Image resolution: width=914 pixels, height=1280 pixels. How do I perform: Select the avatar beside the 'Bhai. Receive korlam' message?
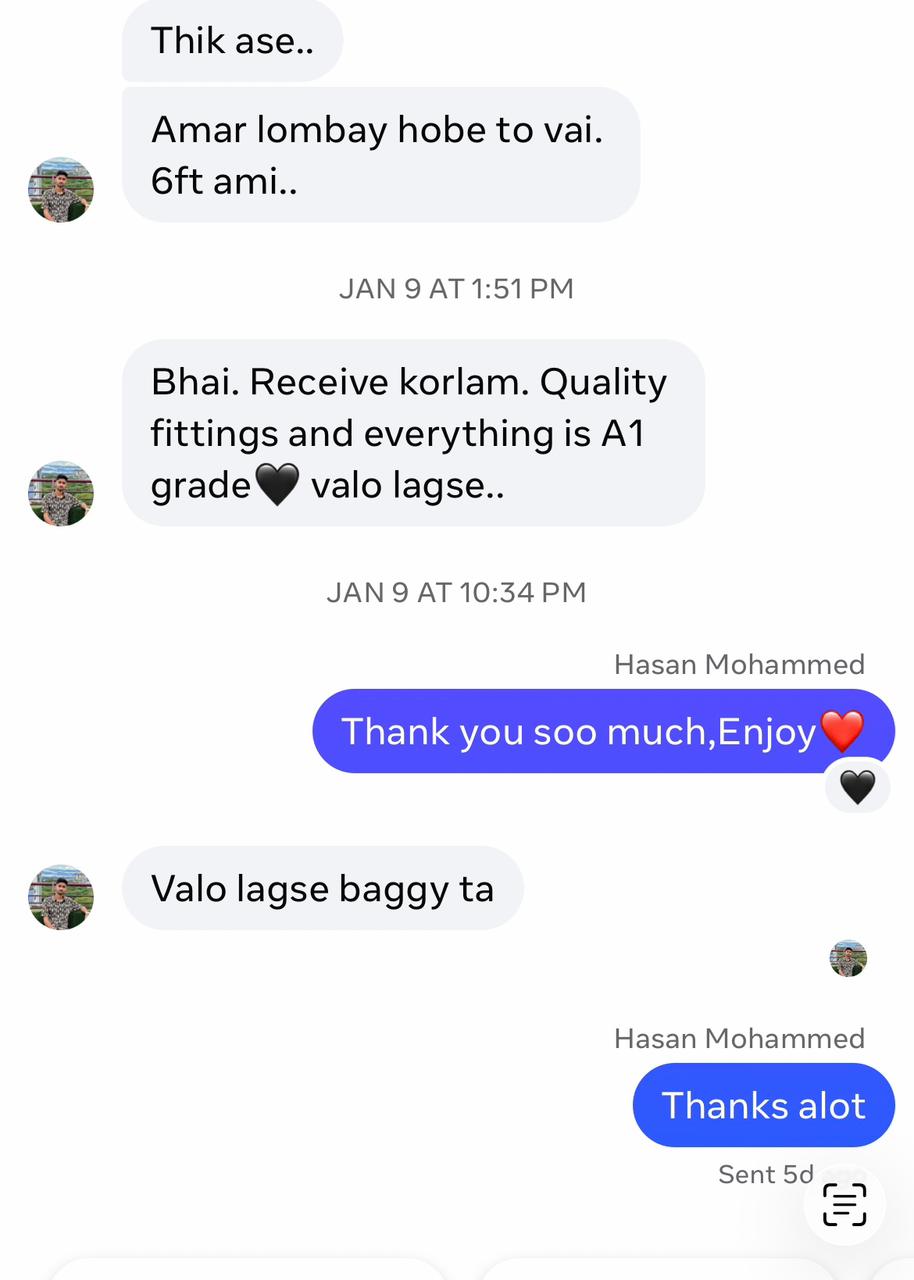coord(60,494)
